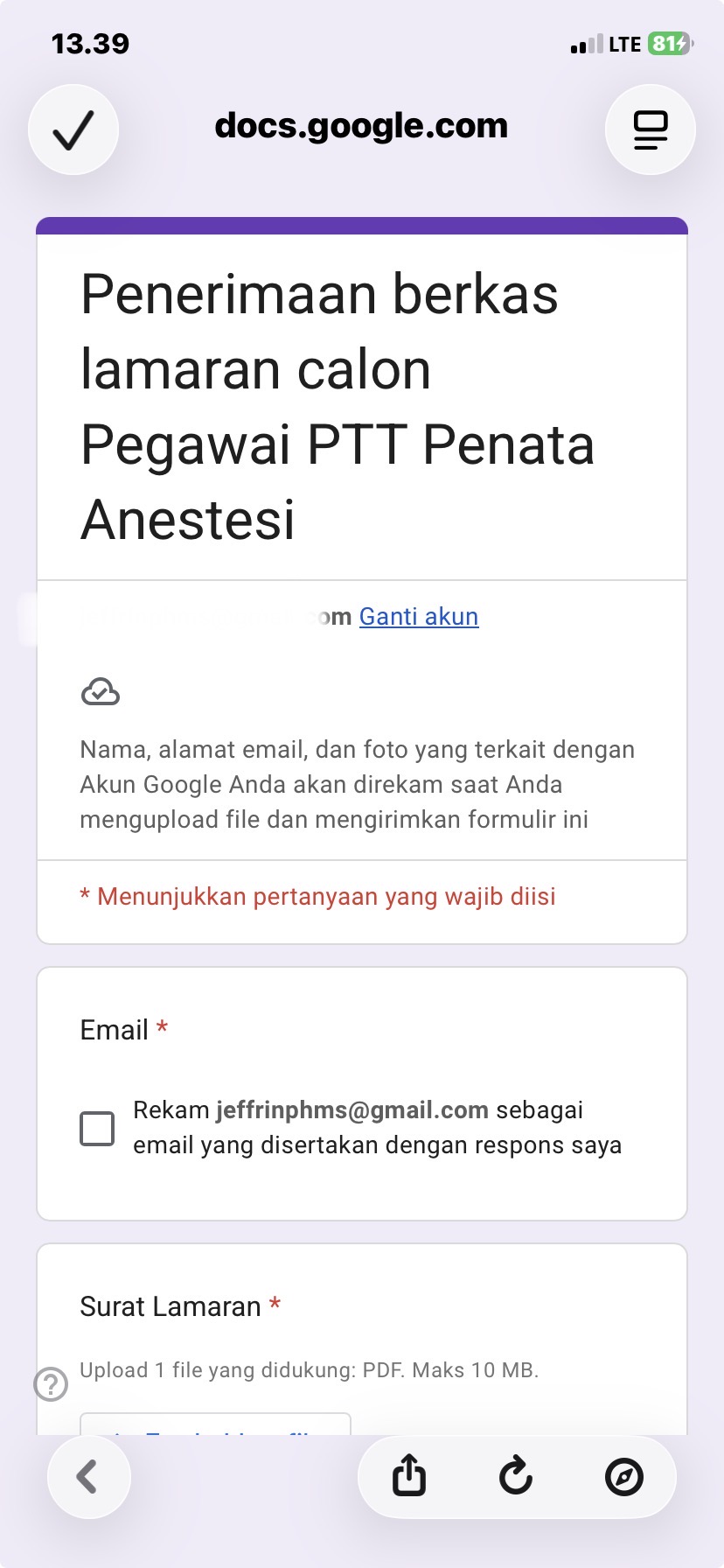Tap the docs.google.com address bar

click(361, 126)
